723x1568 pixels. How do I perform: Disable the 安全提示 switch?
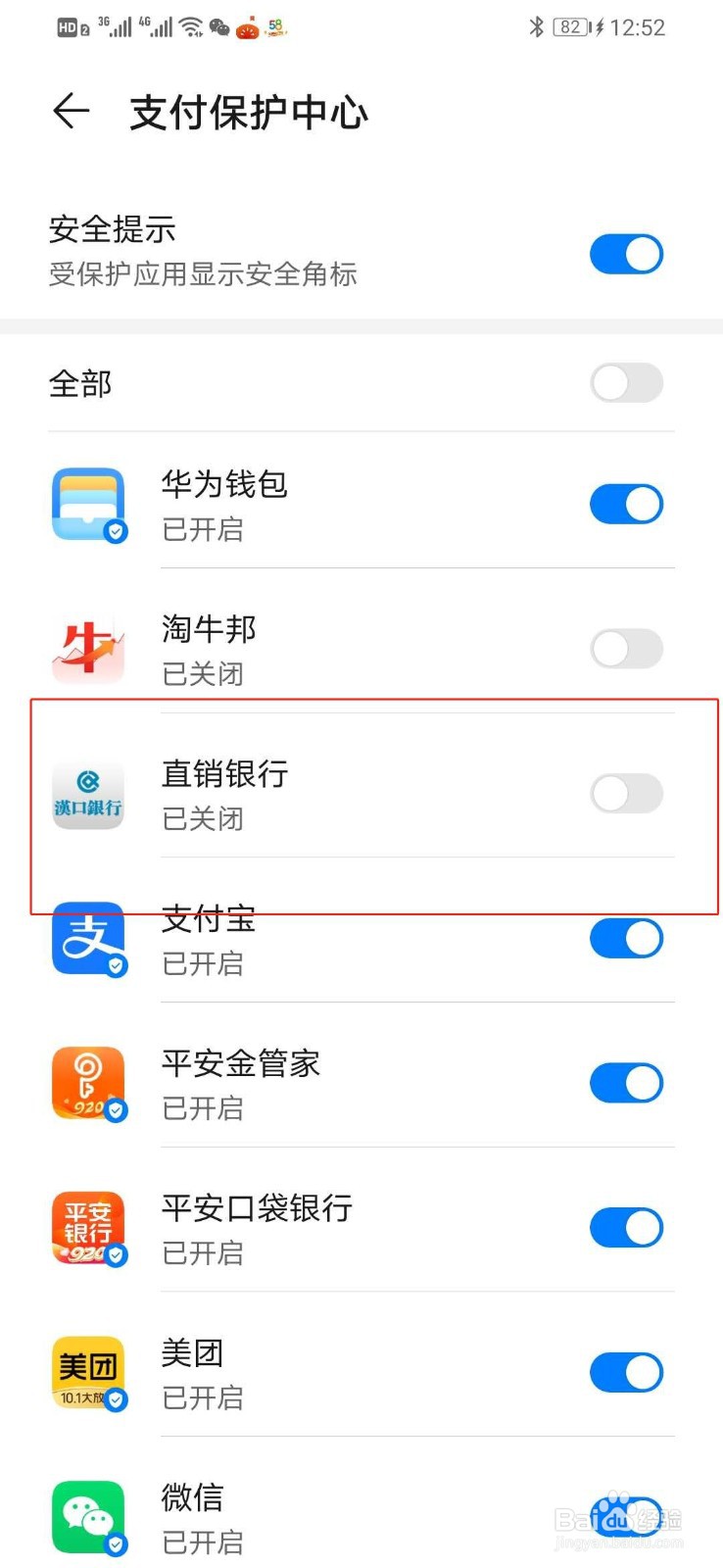pos(627,254)
